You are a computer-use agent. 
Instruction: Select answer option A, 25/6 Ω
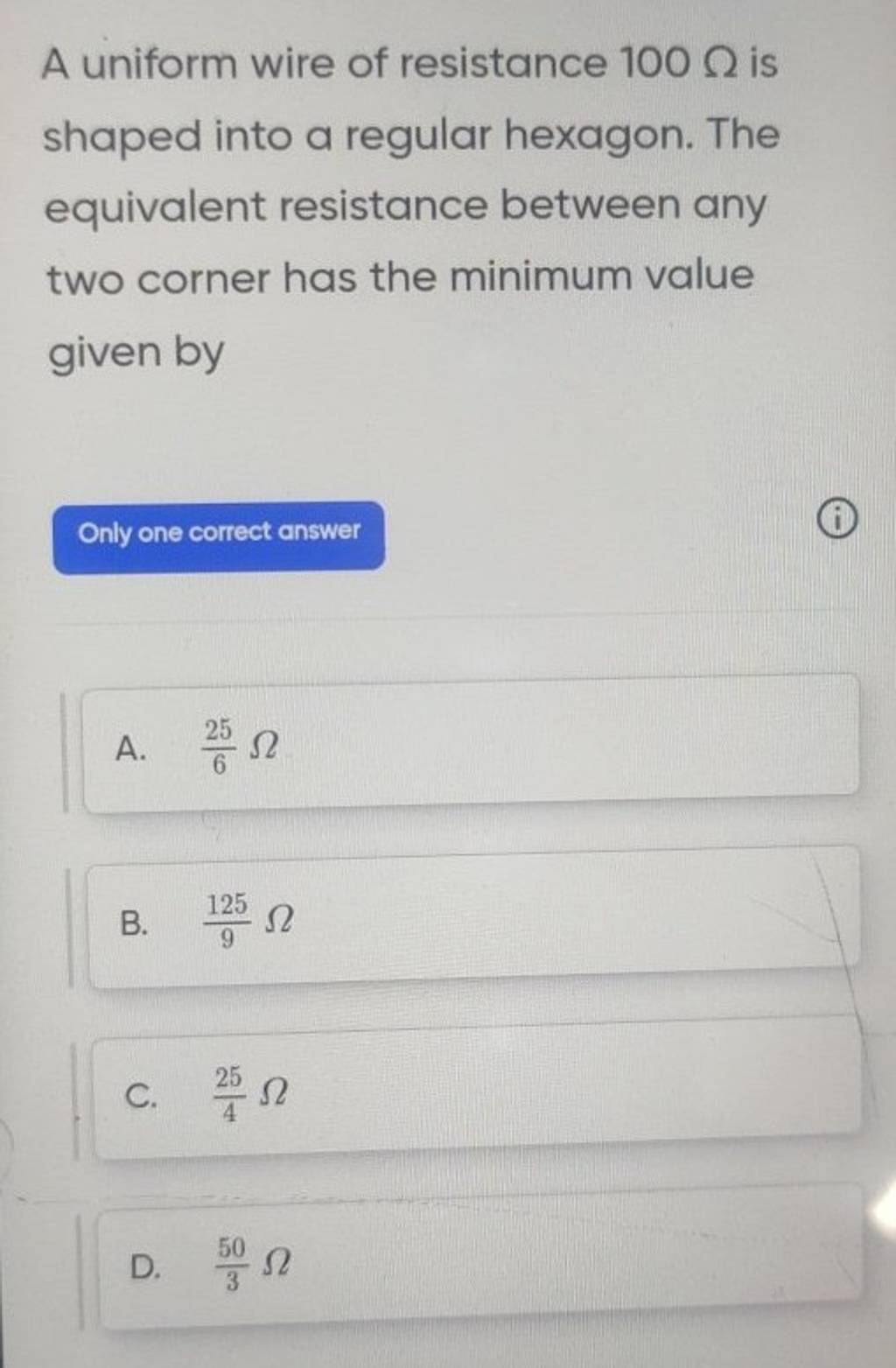pos(471,744)
